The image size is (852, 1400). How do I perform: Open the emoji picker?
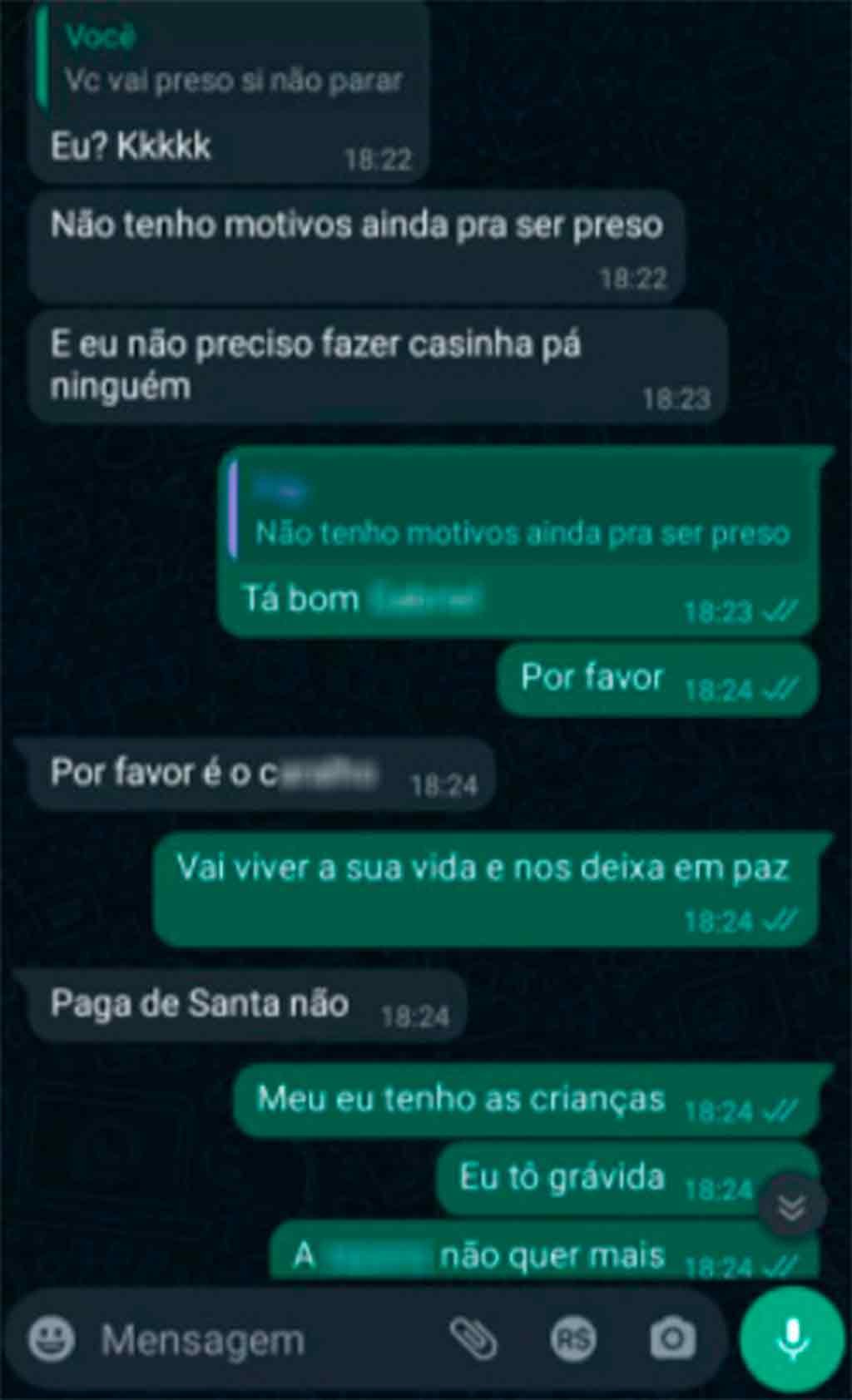point(52,1339)
